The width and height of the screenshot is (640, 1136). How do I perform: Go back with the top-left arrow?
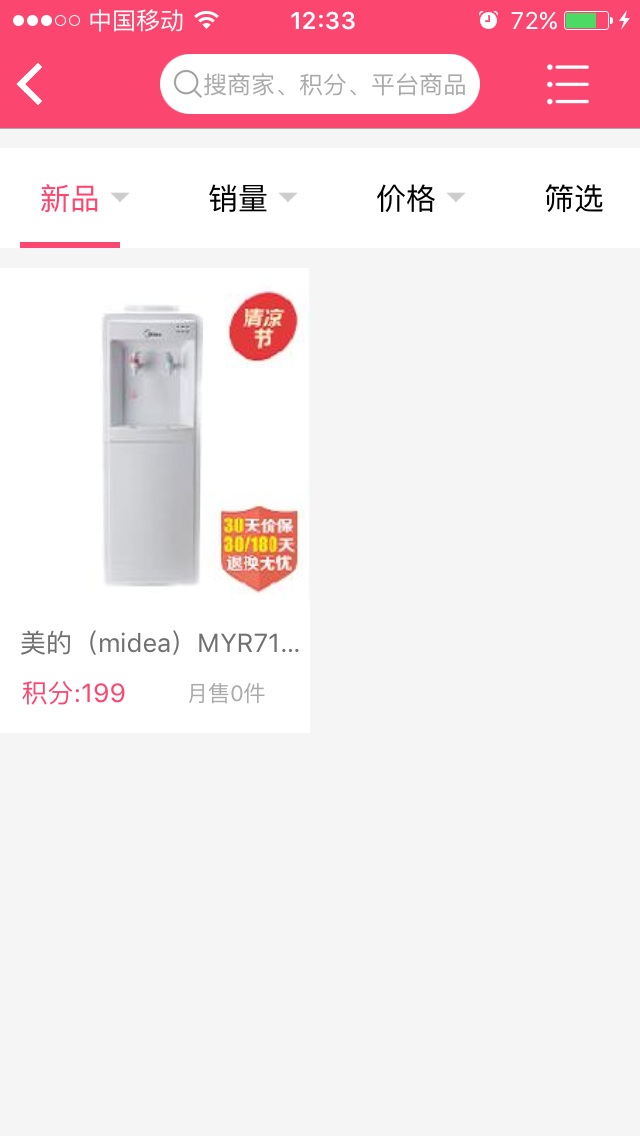pos(31,84)
